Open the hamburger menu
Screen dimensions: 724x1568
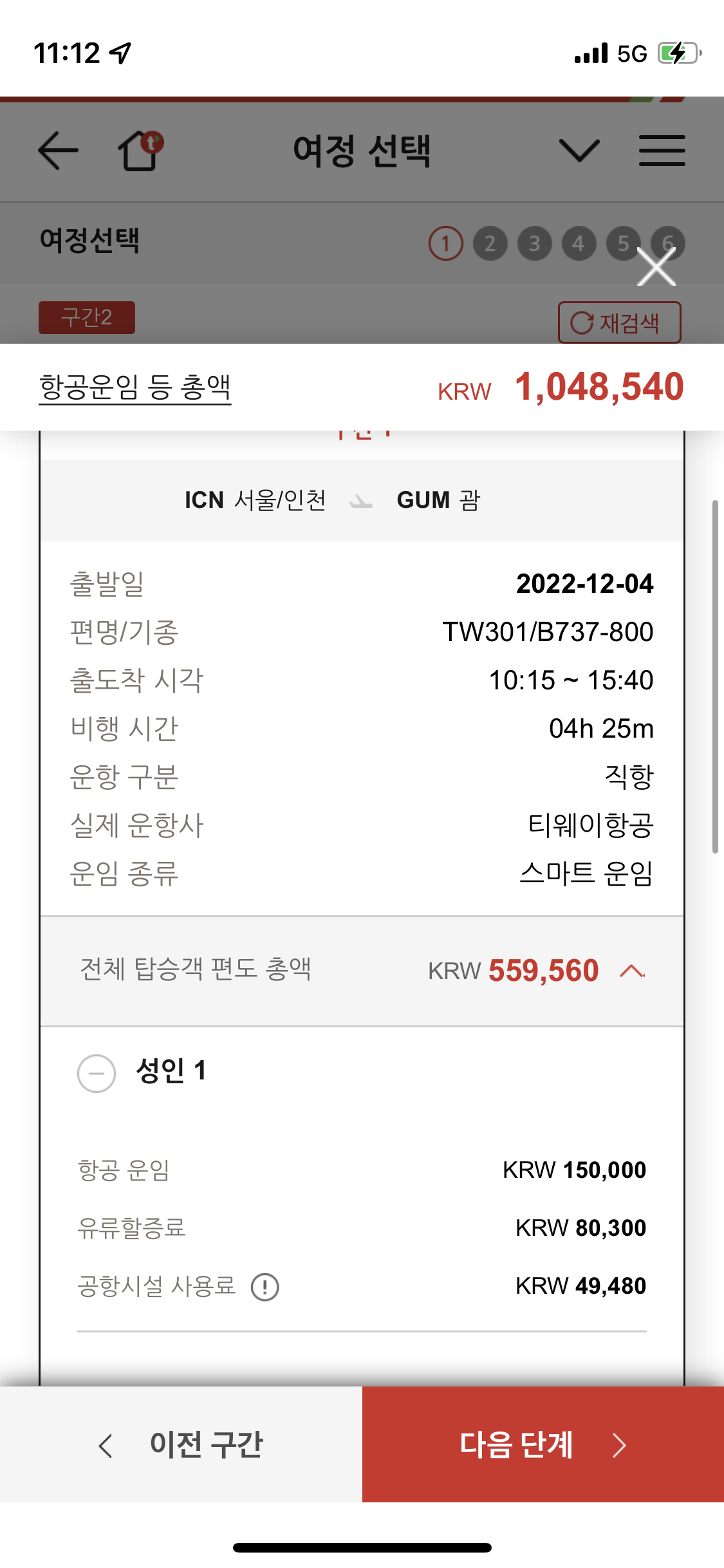662,151
